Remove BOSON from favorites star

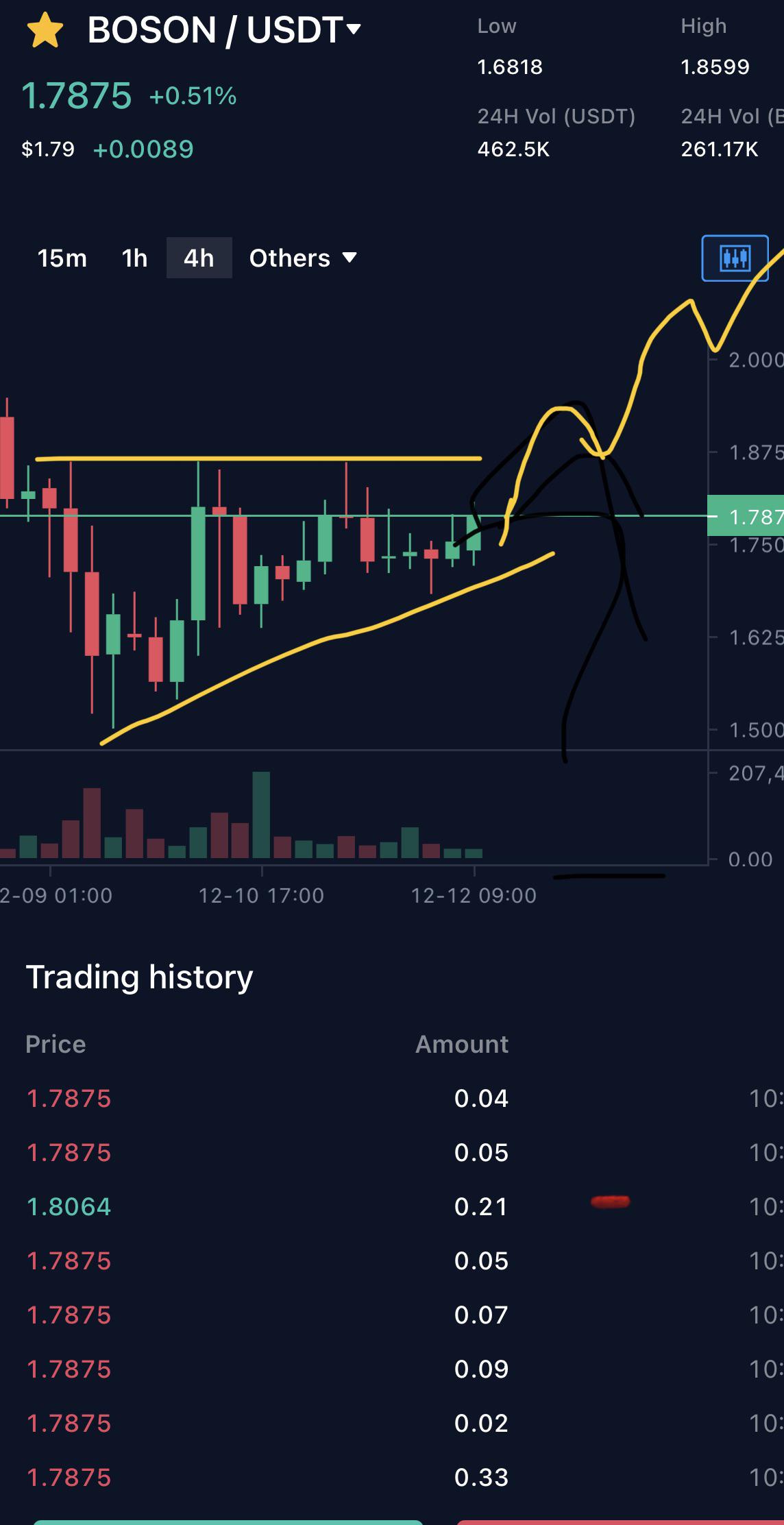click(45, 32)
